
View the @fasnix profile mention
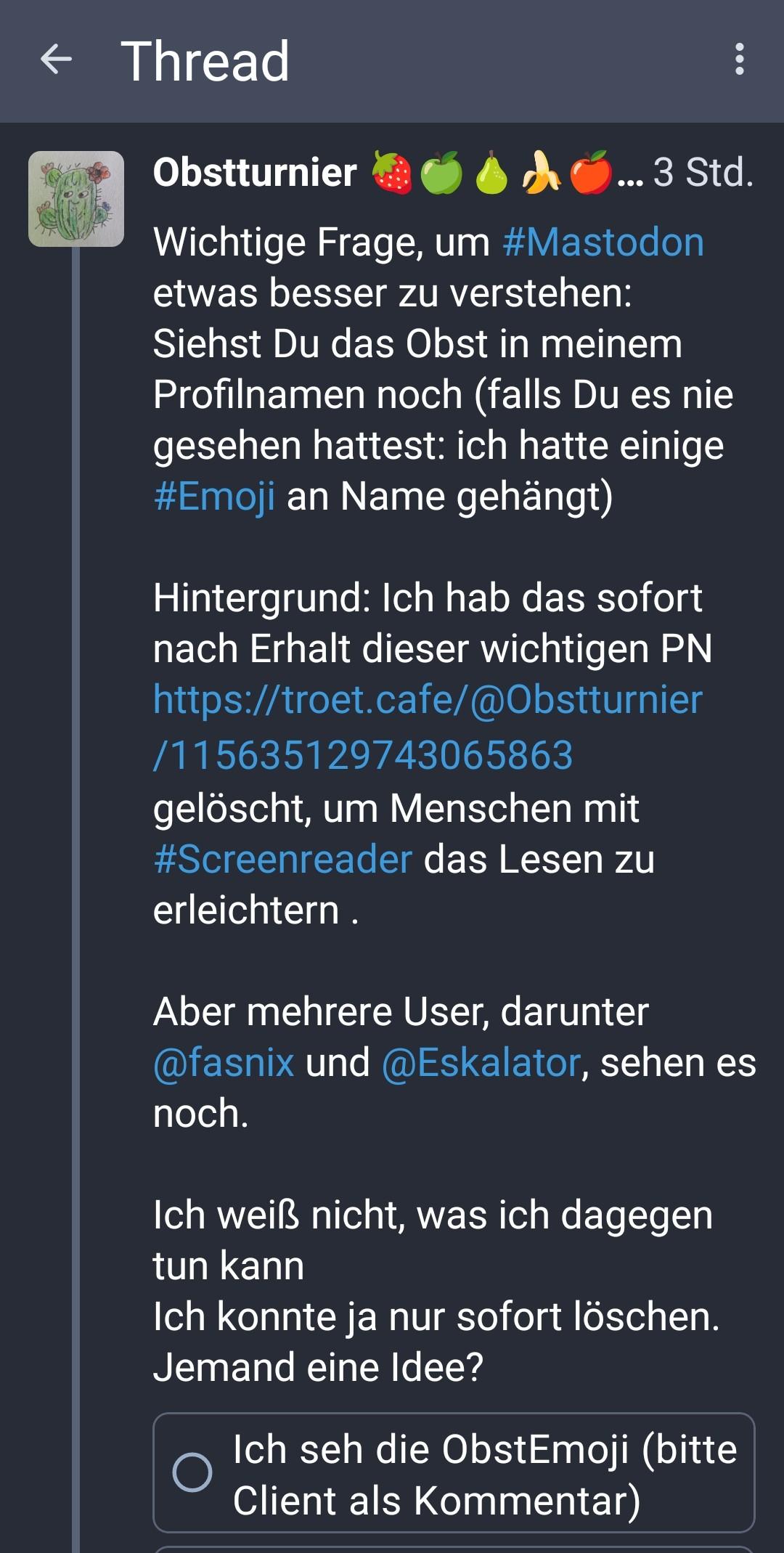[x=224, y=1063]
